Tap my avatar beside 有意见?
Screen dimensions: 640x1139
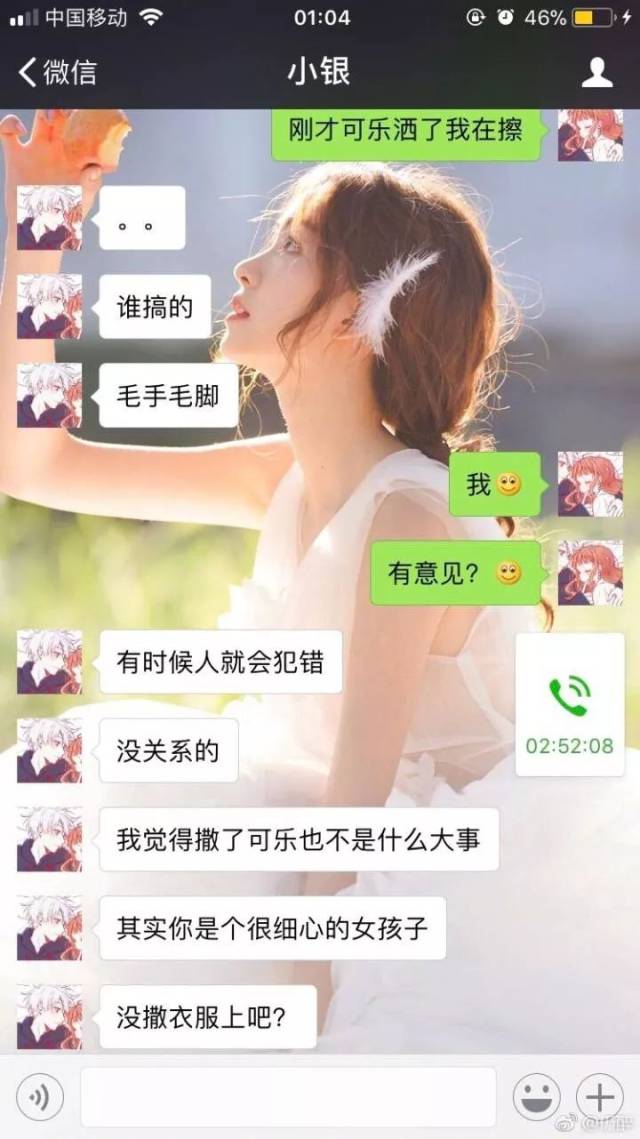pyautogui.click(x=590, y=573)
